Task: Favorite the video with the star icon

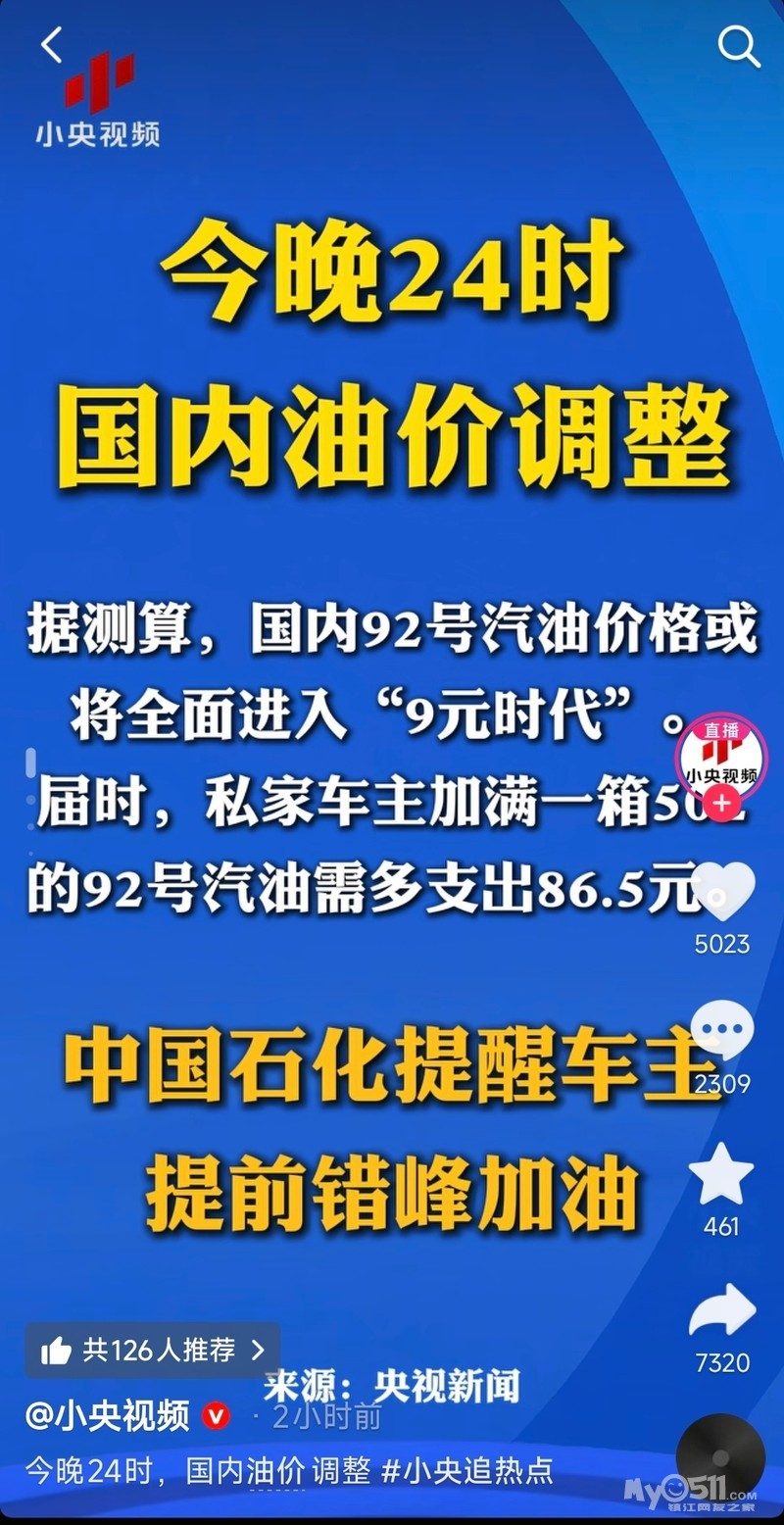Action: point(722,1173)
